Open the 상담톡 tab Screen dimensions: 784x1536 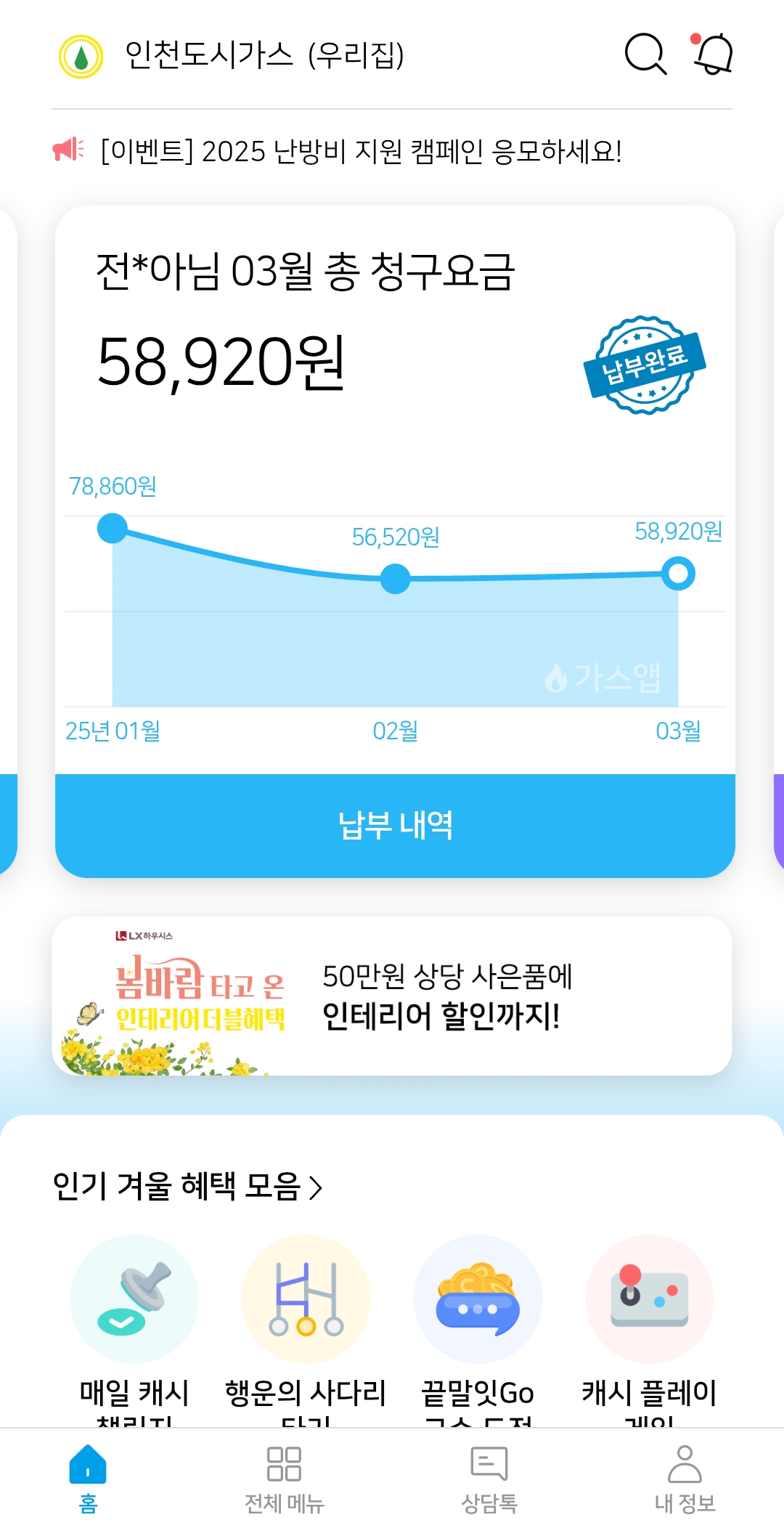(x=489, y=1479)
